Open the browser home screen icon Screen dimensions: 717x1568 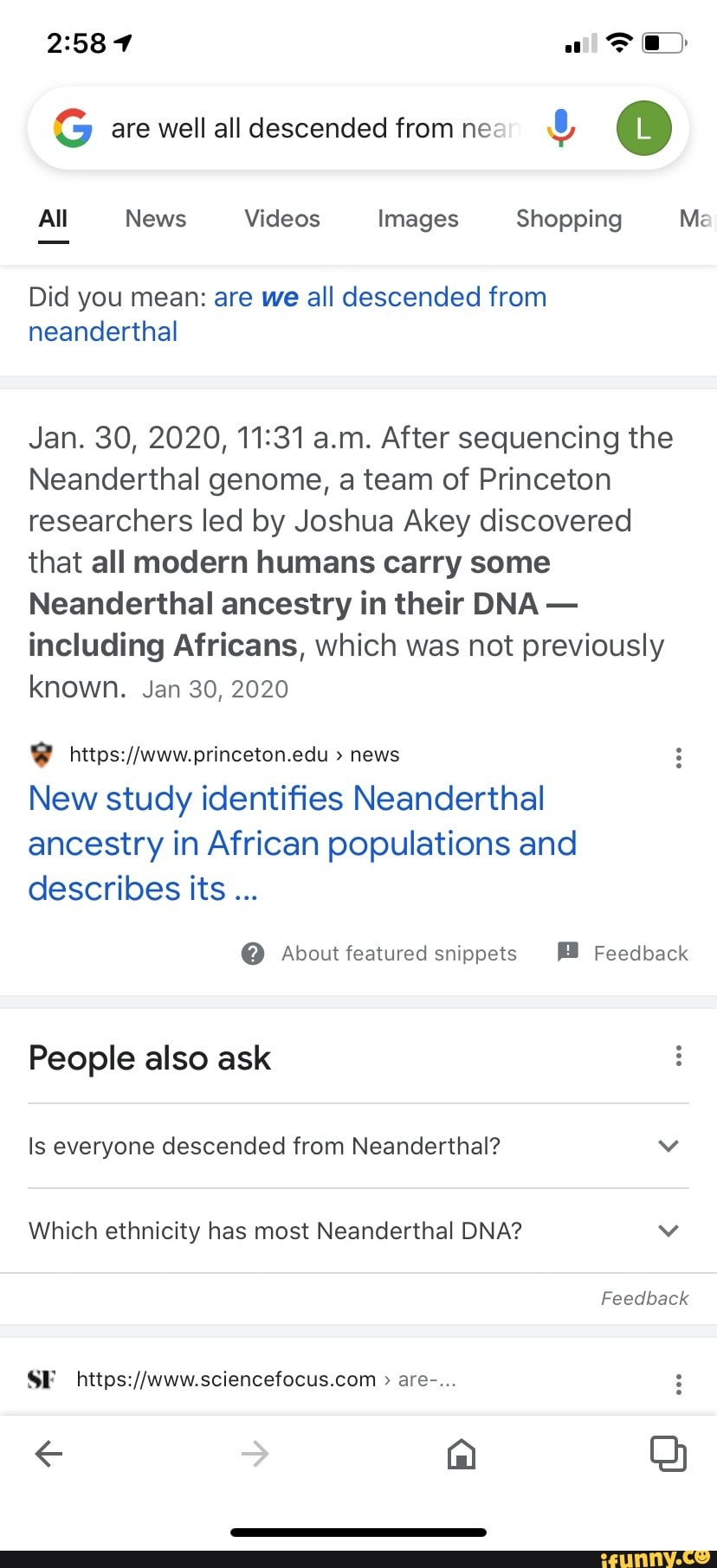tap(462, 1454)
